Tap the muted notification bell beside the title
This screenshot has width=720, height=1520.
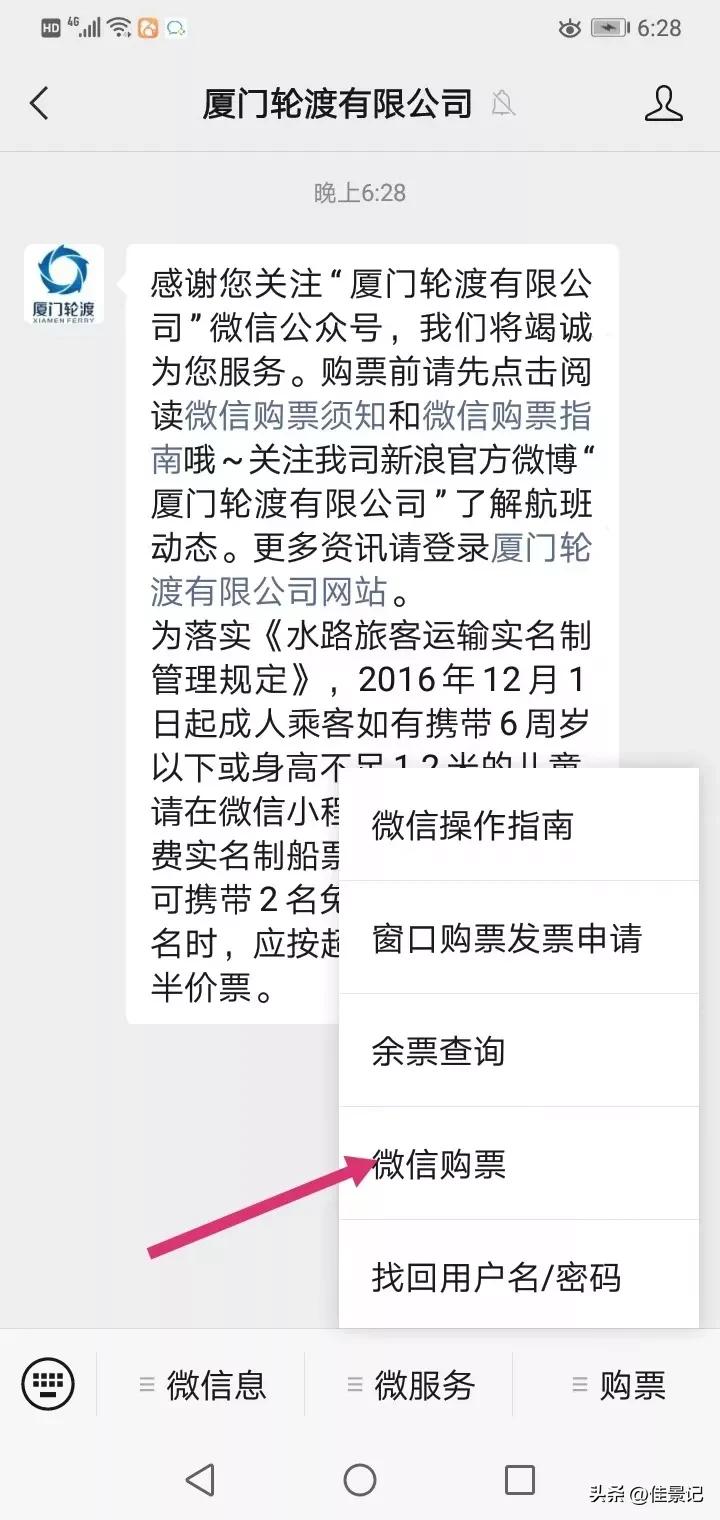point(503,105)
